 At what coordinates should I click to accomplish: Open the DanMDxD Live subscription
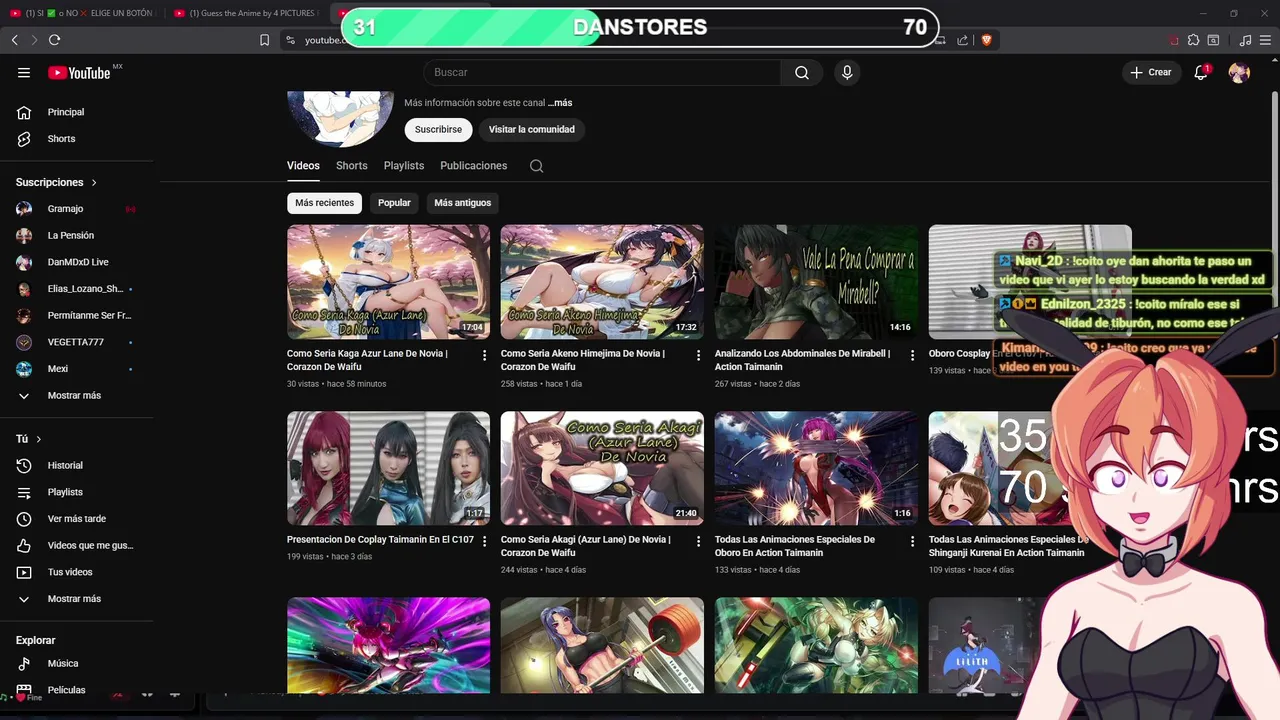click(x=77, y=262)
